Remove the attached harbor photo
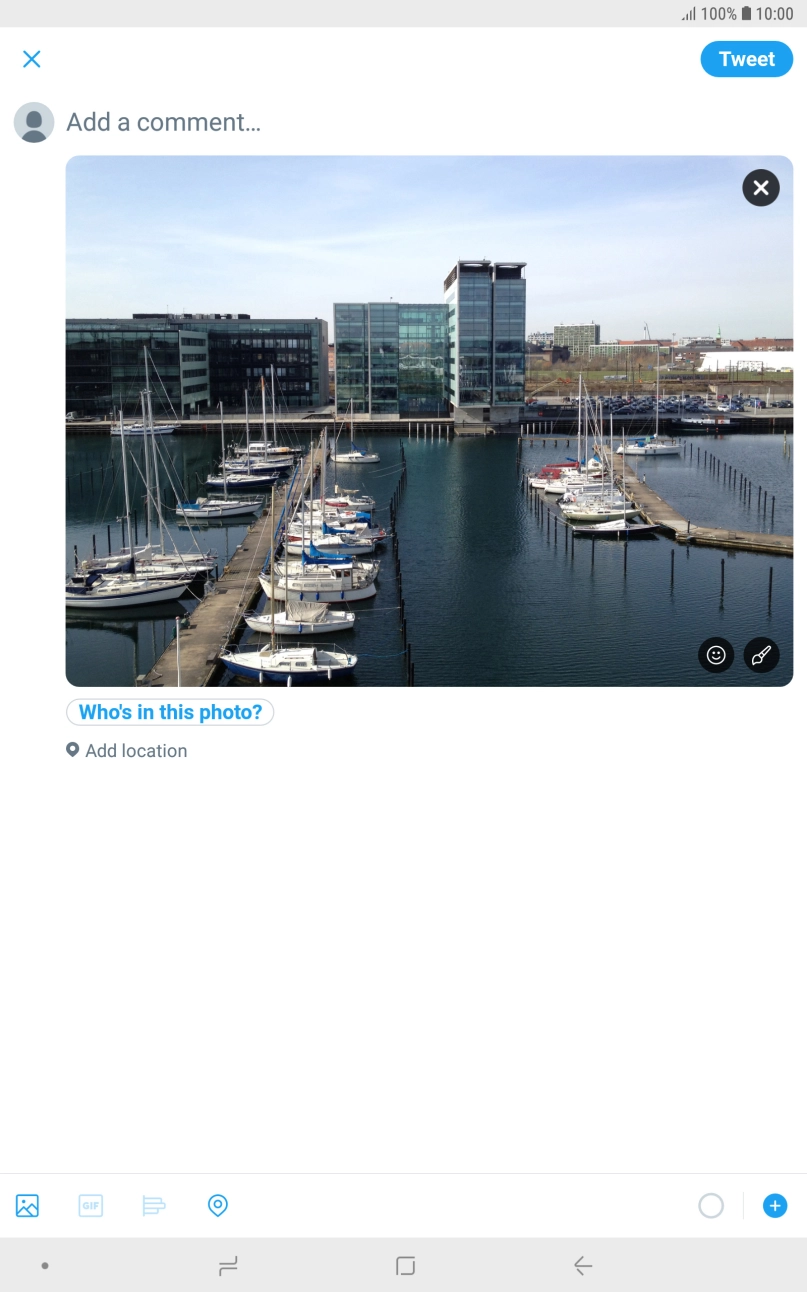The height and width of the screenshot is (1292, 807). [x=760, y=187]
